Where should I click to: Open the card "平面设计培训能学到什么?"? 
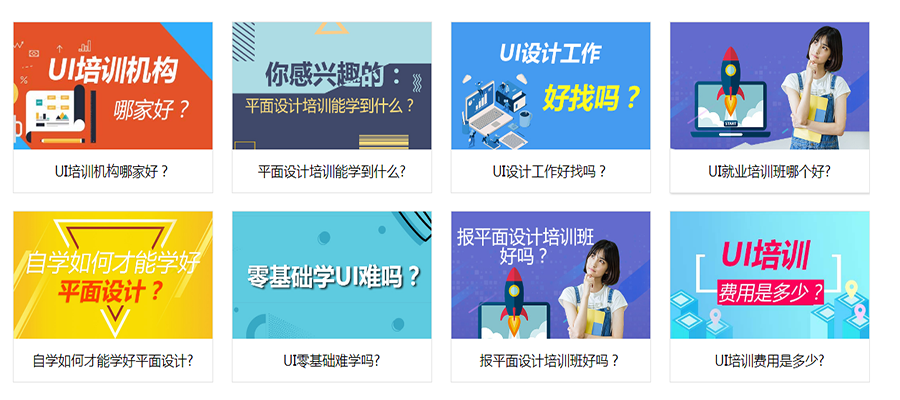pyautogui.click(x=331, y=171)
